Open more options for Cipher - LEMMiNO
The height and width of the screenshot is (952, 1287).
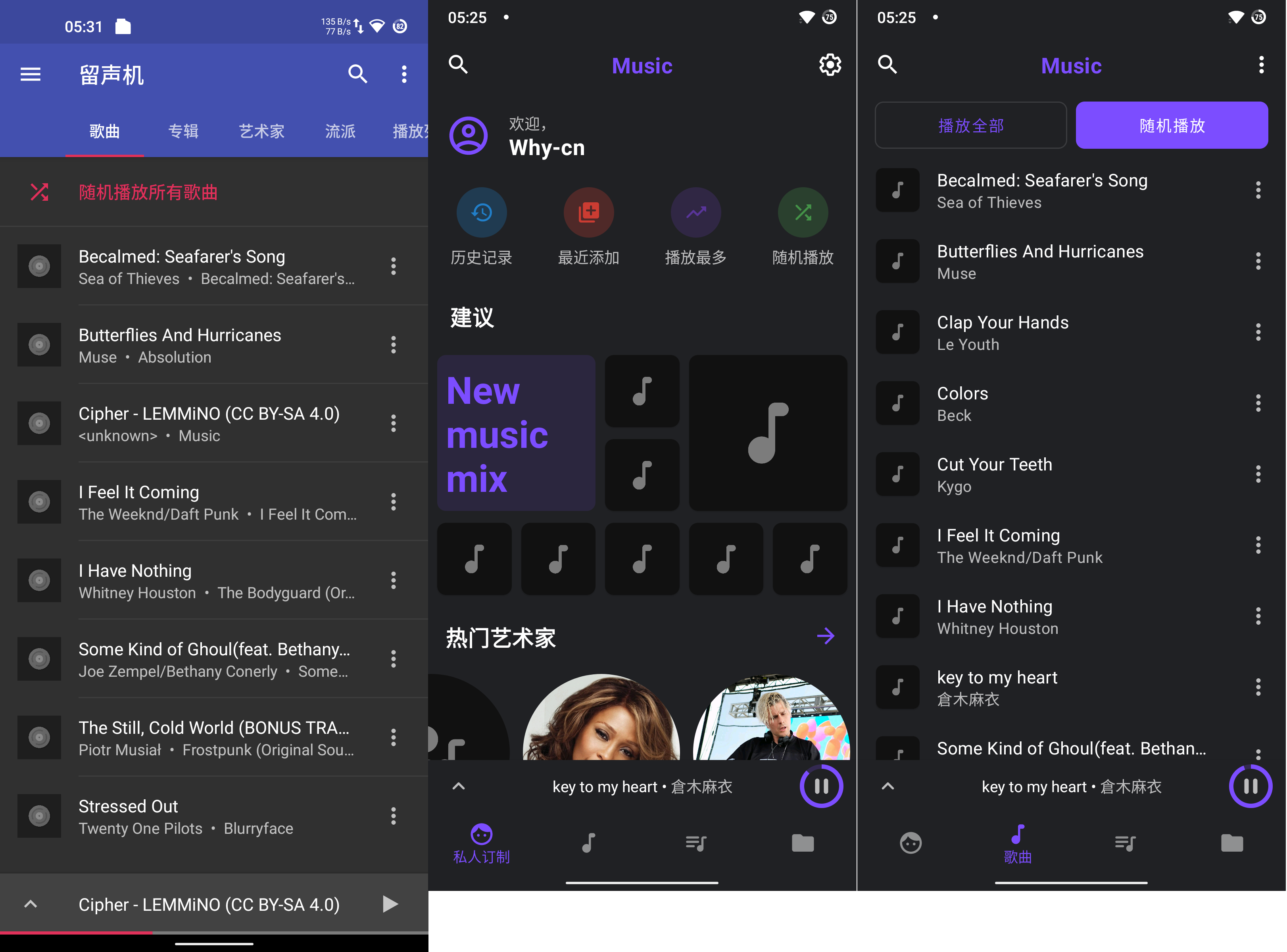[x=394, y=424]
